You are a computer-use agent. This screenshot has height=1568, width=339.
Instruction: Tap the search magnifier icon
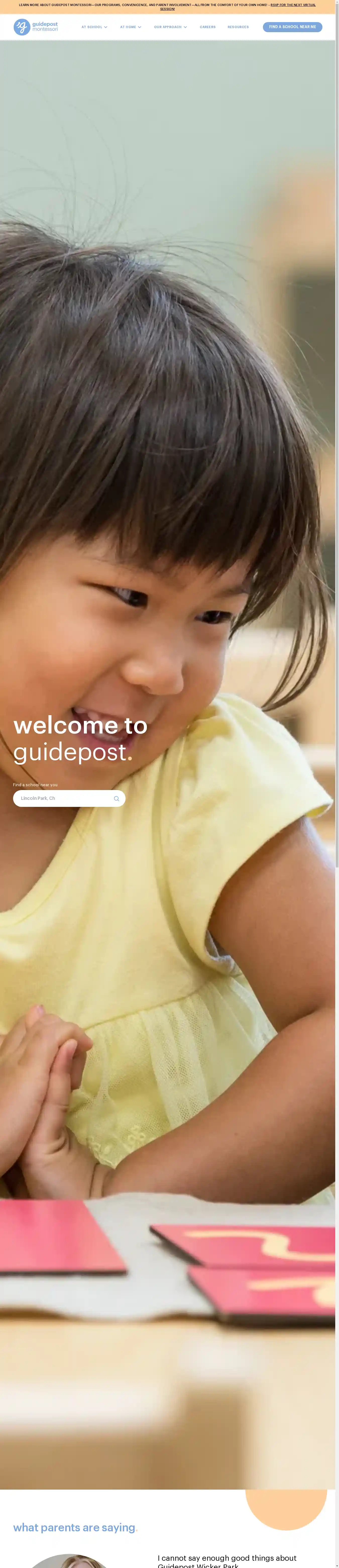tap(116, 799)
